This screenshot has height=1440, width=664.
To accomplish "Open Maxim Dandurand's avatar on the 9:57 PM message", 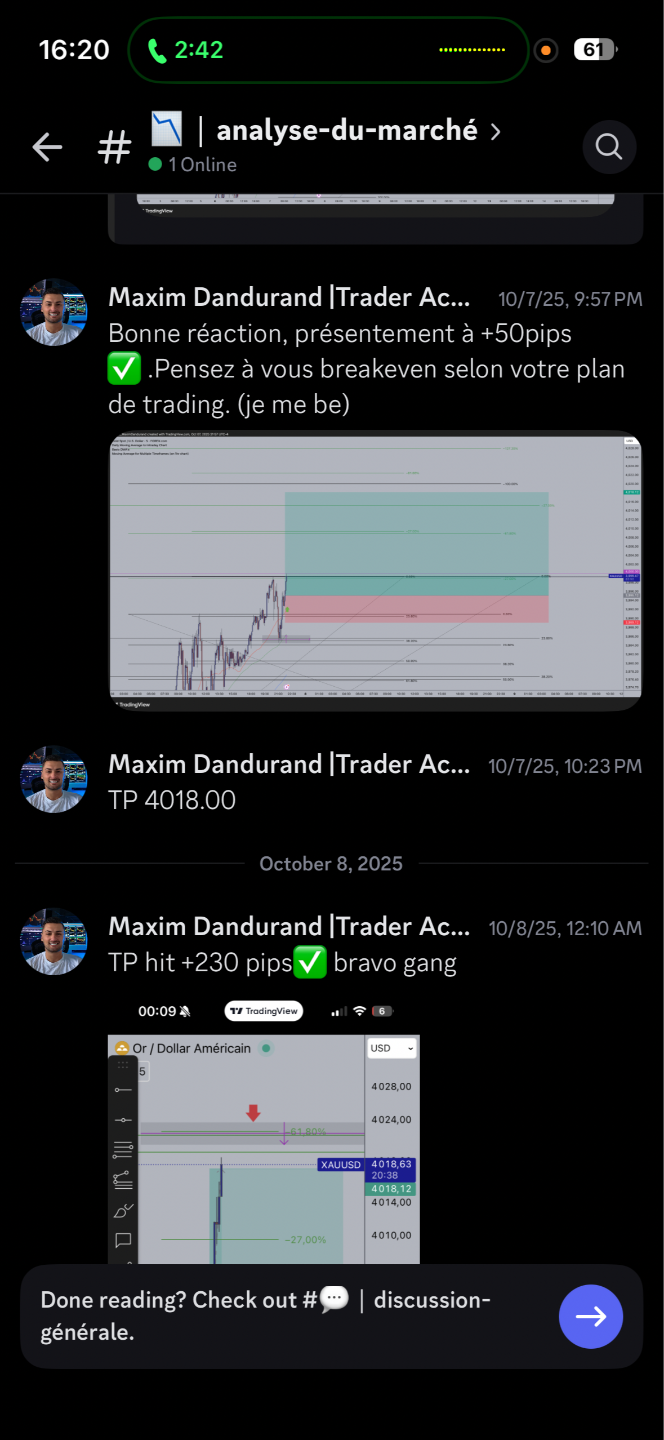I will 54,313.
